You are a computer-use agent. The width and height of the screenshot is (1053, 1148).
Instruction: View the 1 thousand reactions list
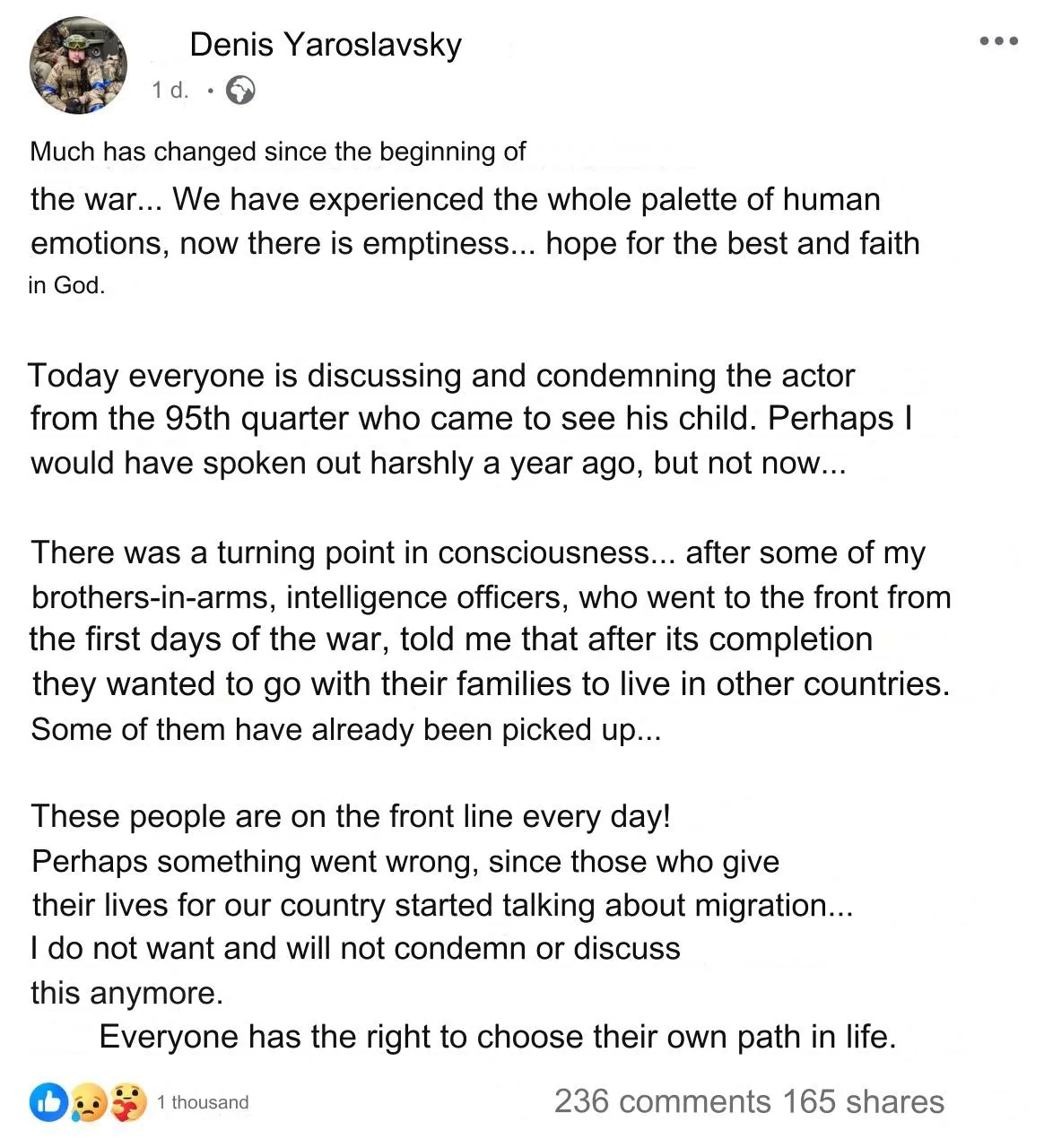tap(202, 1102)
